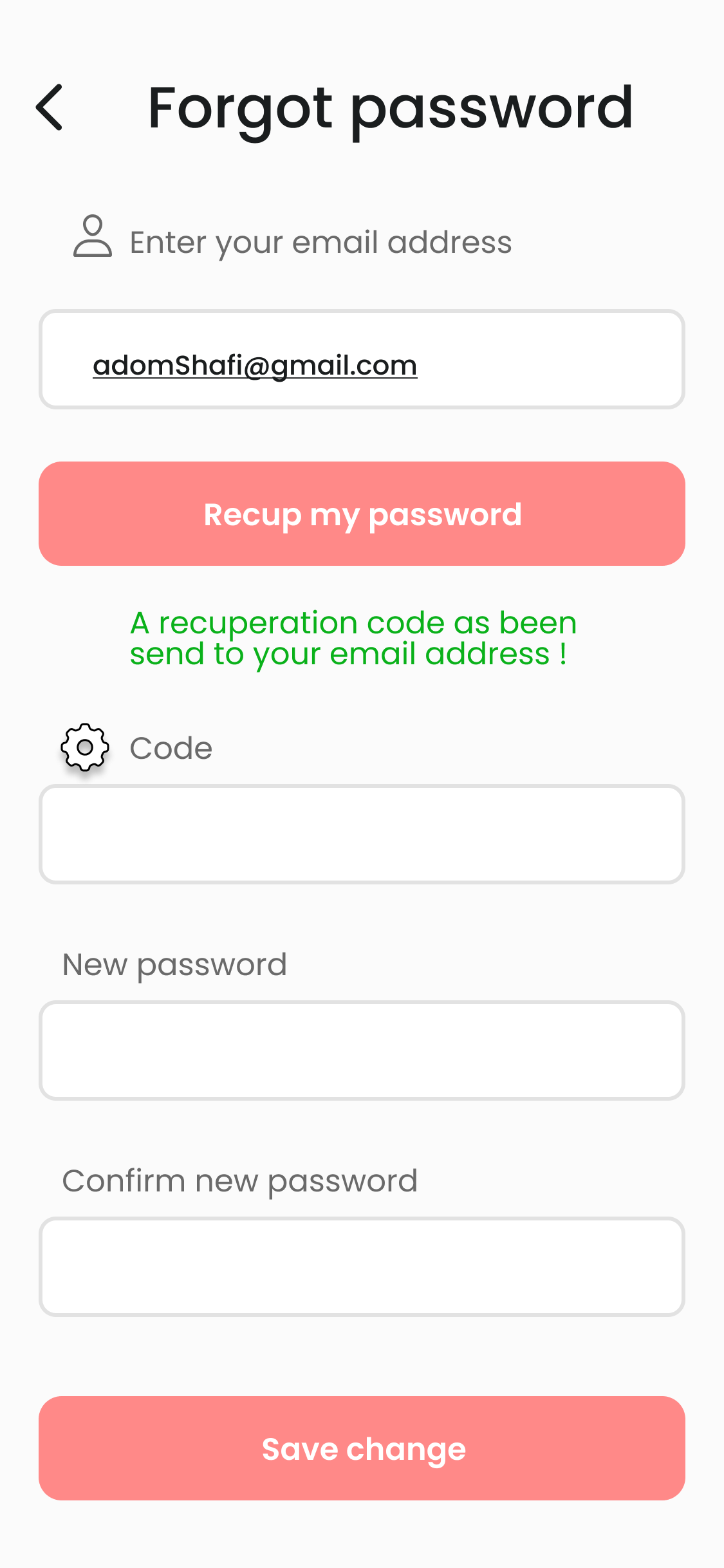
Task: Tap the Recup my password button
Action: 362,514
